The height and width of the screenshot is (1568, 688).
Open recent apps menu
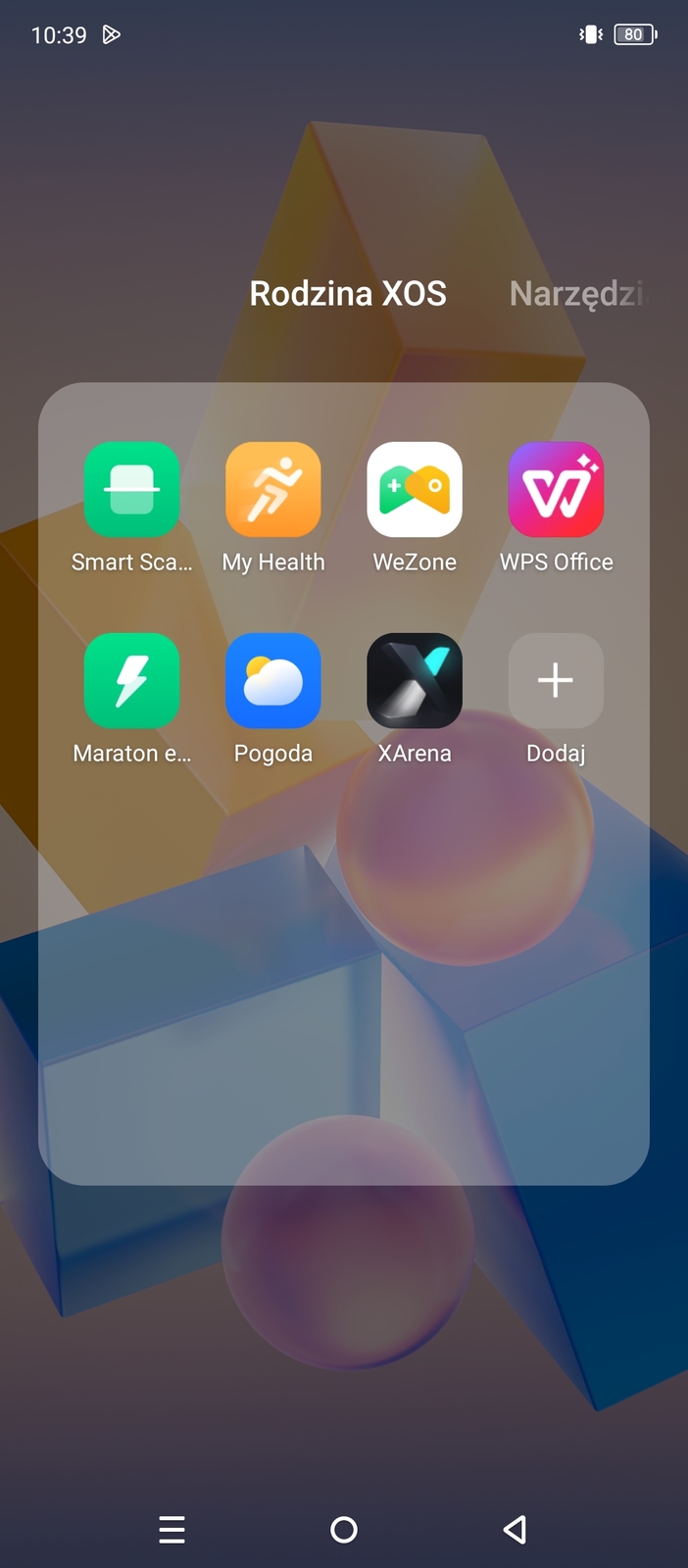point(172,1530)
